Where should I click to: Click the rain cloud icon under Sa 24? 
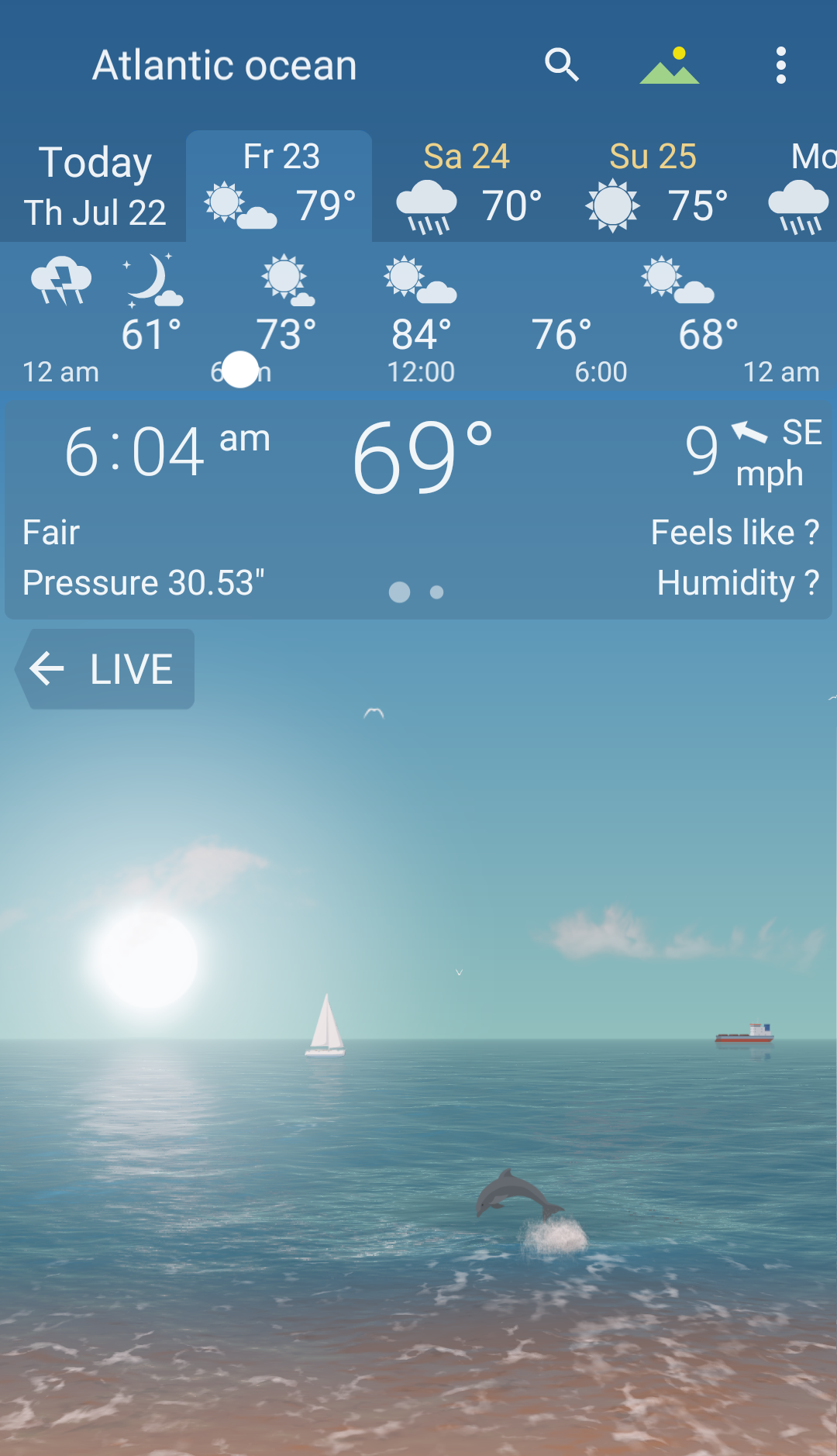[x=427, y=203]
